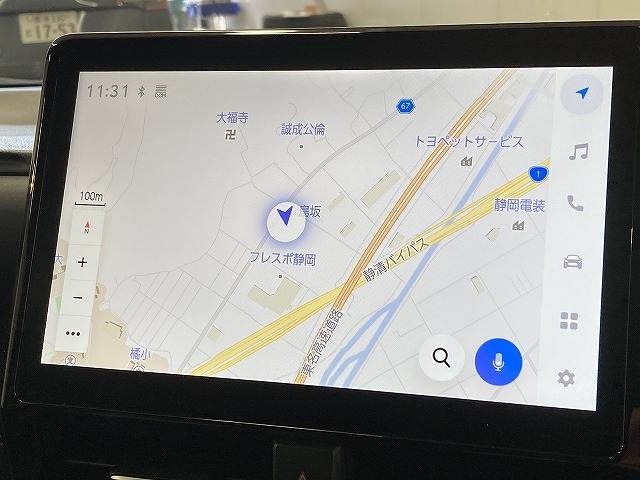
Task: Toggle the north-up compass orientation
Action: tap(87, 228)
